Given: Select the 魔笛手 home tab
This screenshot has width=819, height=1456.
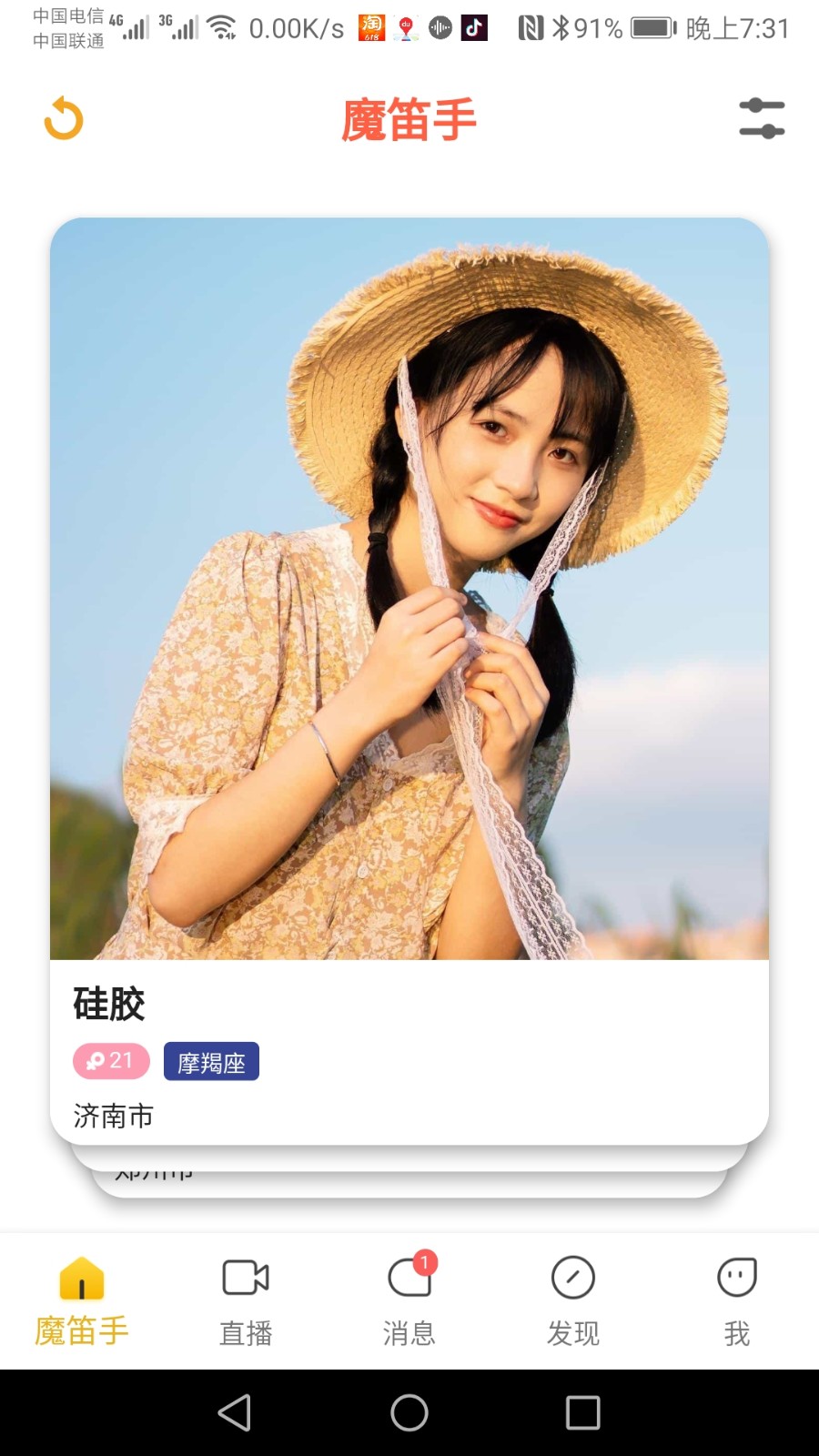Looking at the screenshot, I should tap(82, 1301).
